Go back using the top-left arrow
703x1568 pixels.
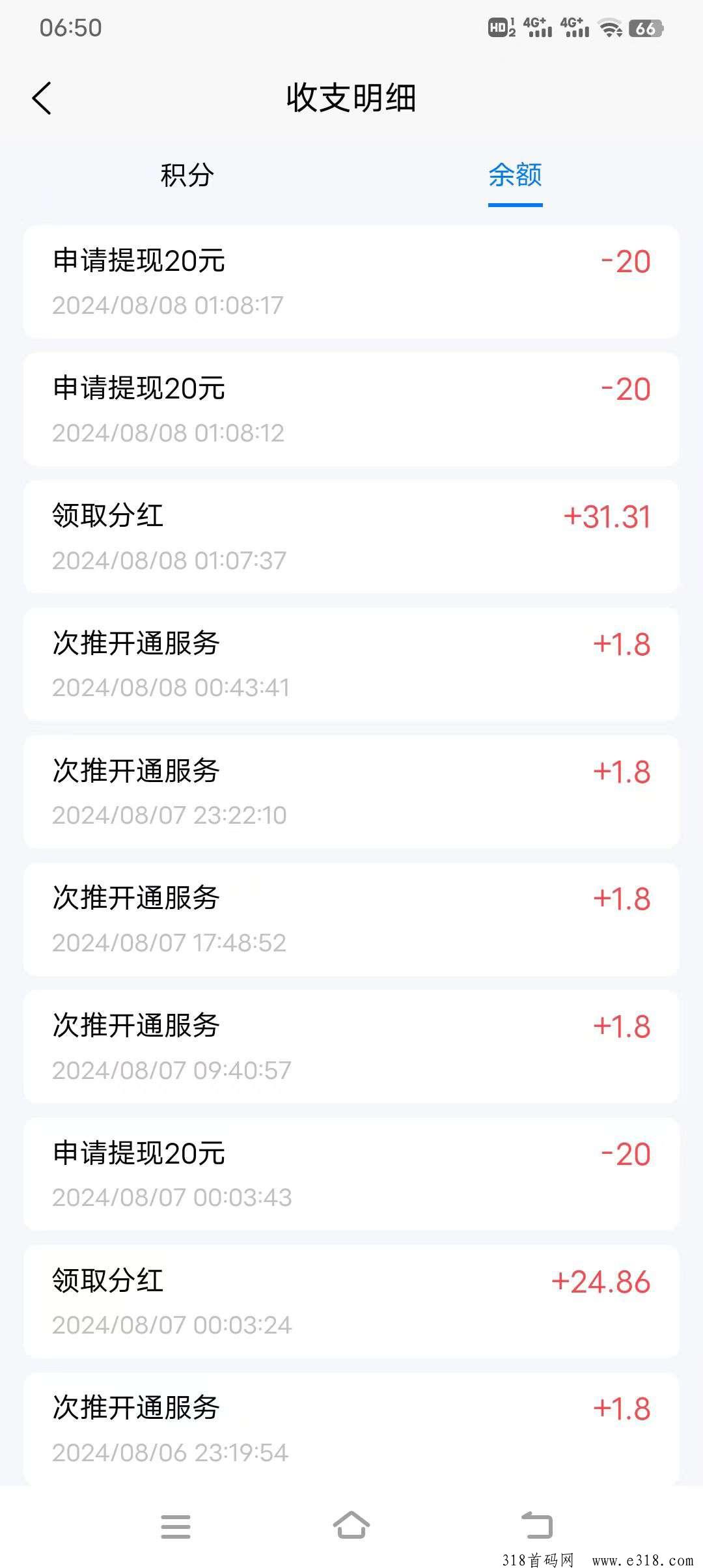(42, 99)
